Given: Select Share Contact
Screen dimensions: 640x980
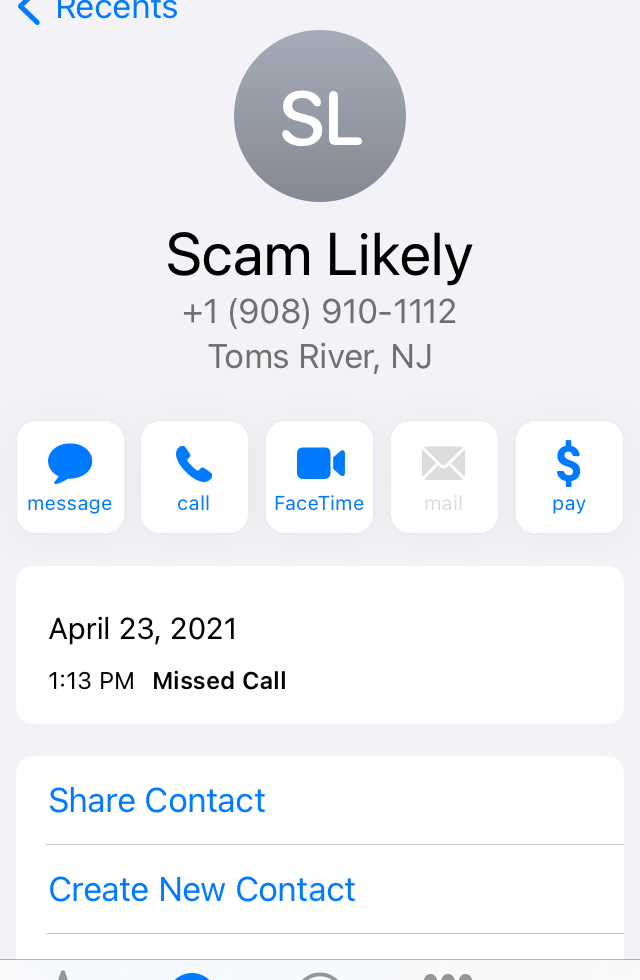Looking at the screenshot, I should [157, 800].
